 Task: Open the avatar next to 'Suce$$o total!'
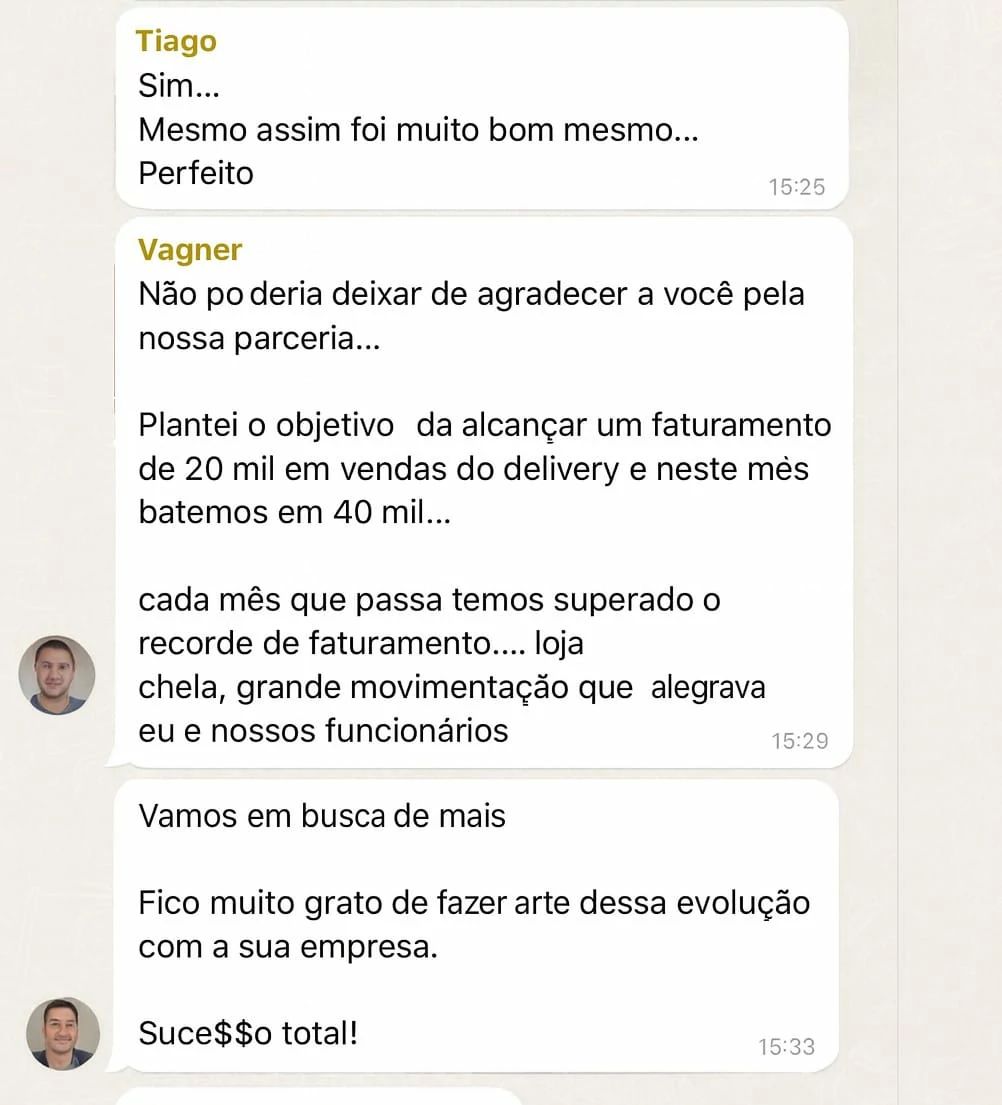[62, 1033]
